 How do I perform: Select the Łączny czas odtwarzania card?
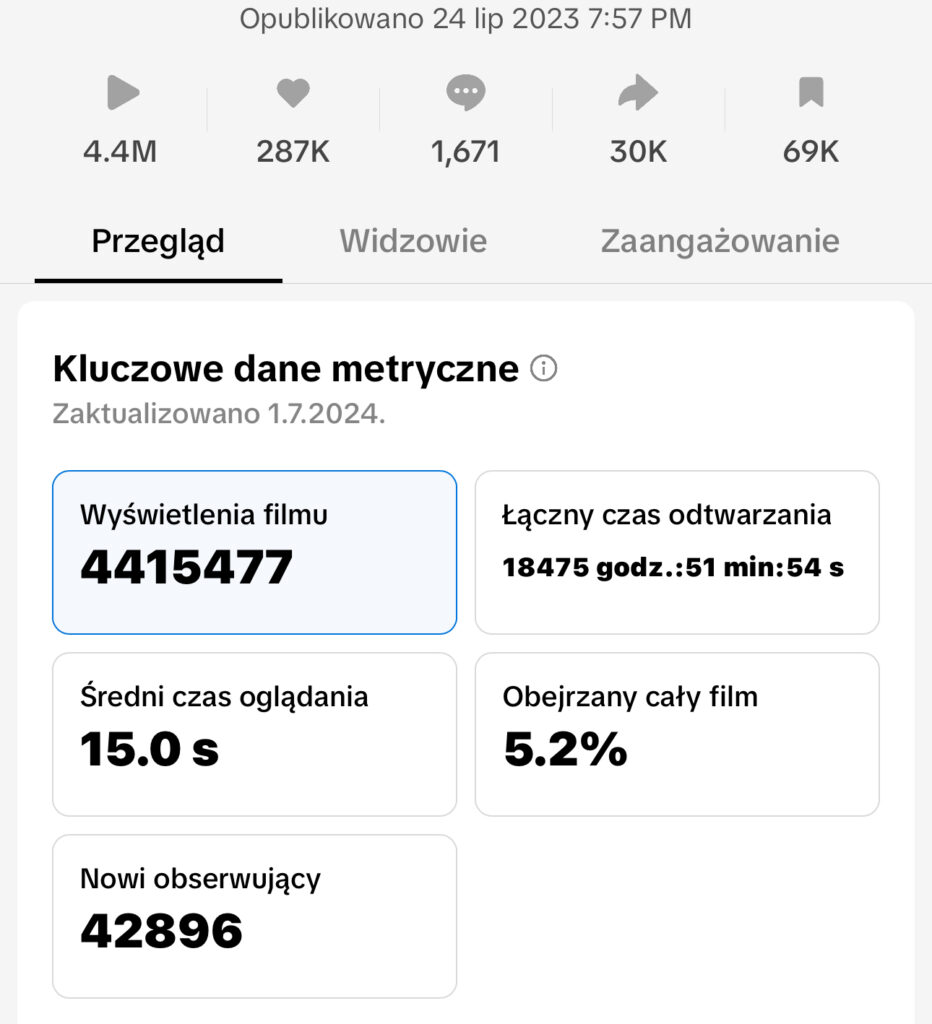click(x=677, y=552)
